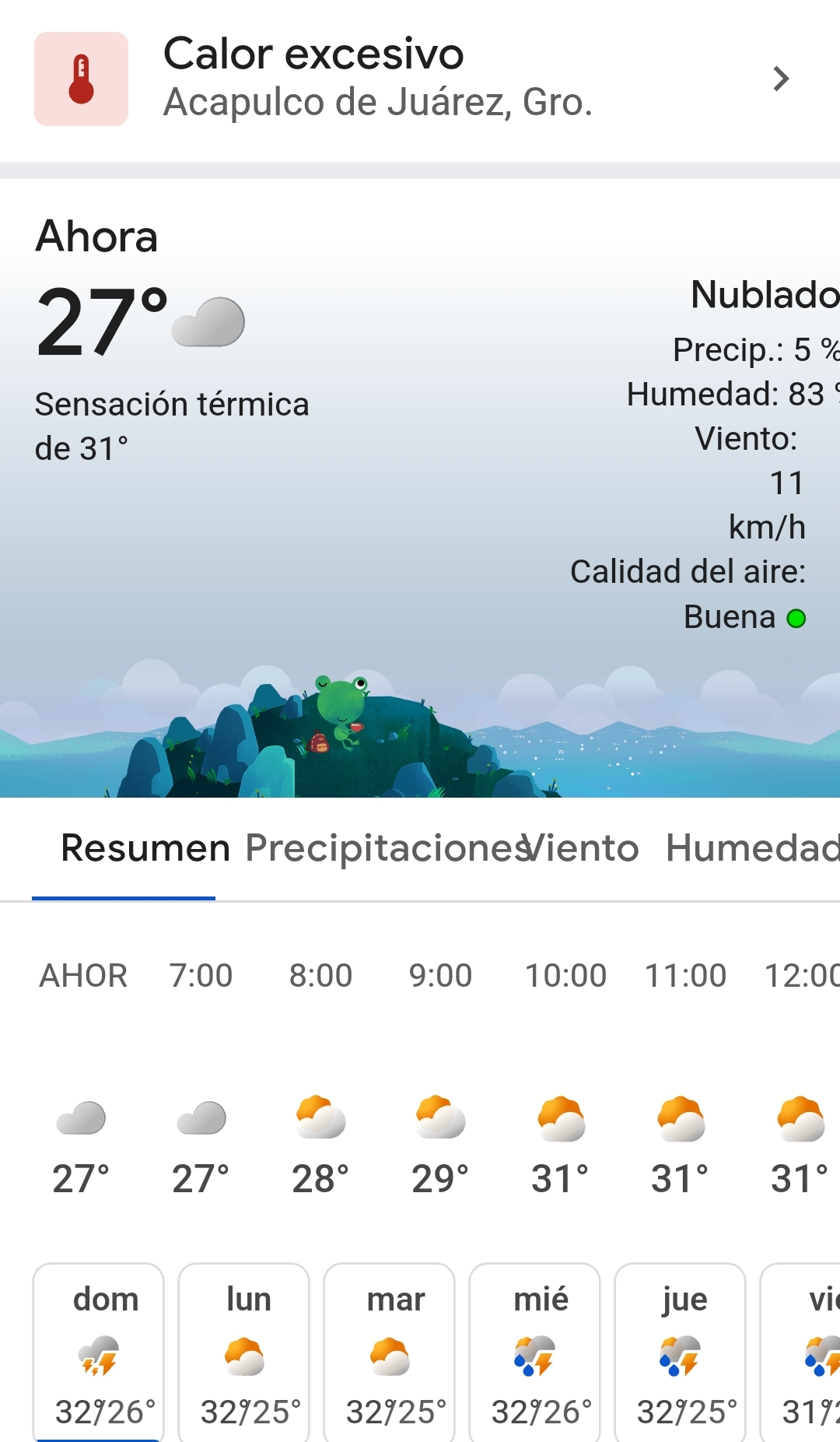Screen dimensions: 840x1442
Task: Open the lun daily forecast card
Action: (x=244, y=1354)
